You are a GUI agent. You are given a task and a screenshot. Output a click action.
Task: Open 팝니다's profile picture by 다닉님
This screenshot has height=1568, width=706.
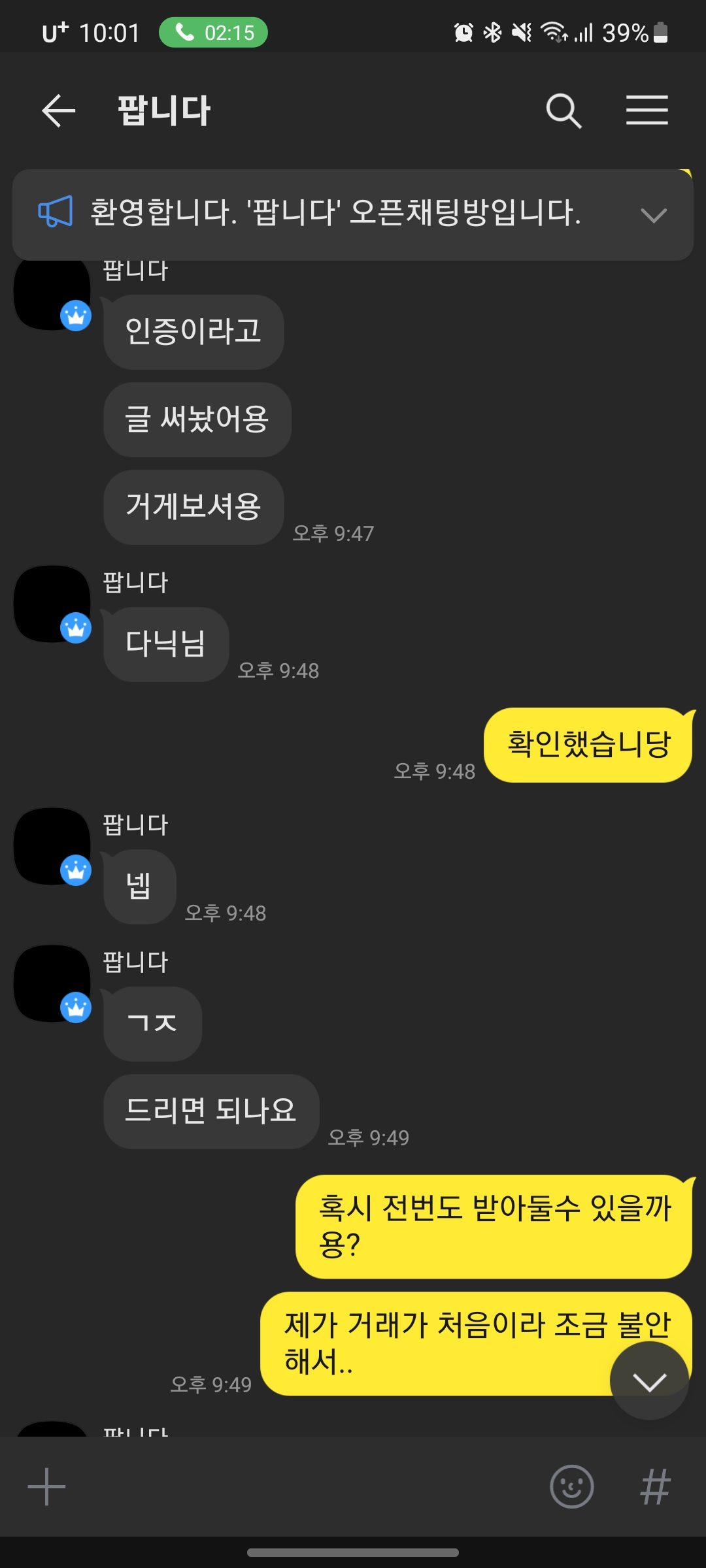click(x=52, y=604)
